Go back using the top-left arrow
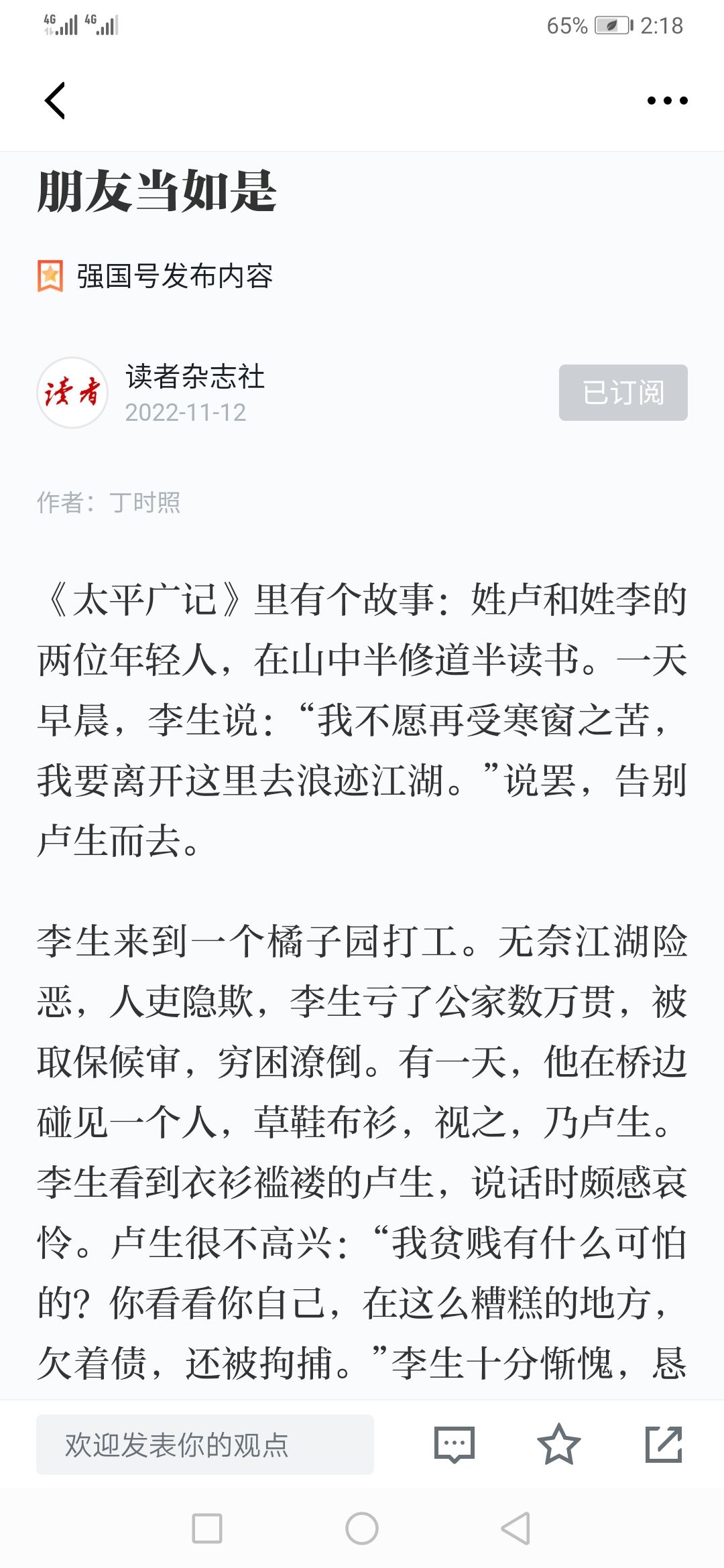 (55, 101)
